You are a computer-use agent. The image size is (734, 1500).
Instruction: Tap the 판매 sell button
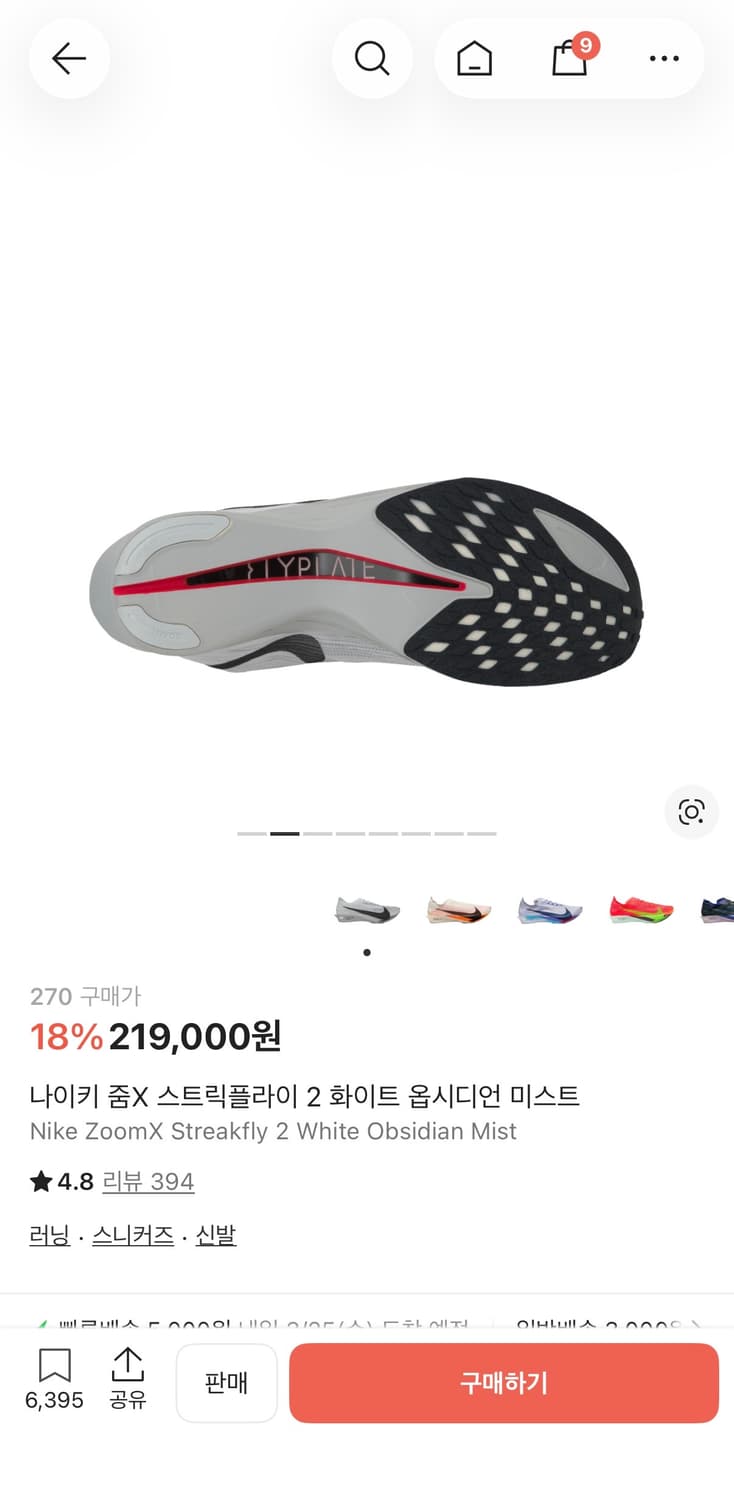226,1383
